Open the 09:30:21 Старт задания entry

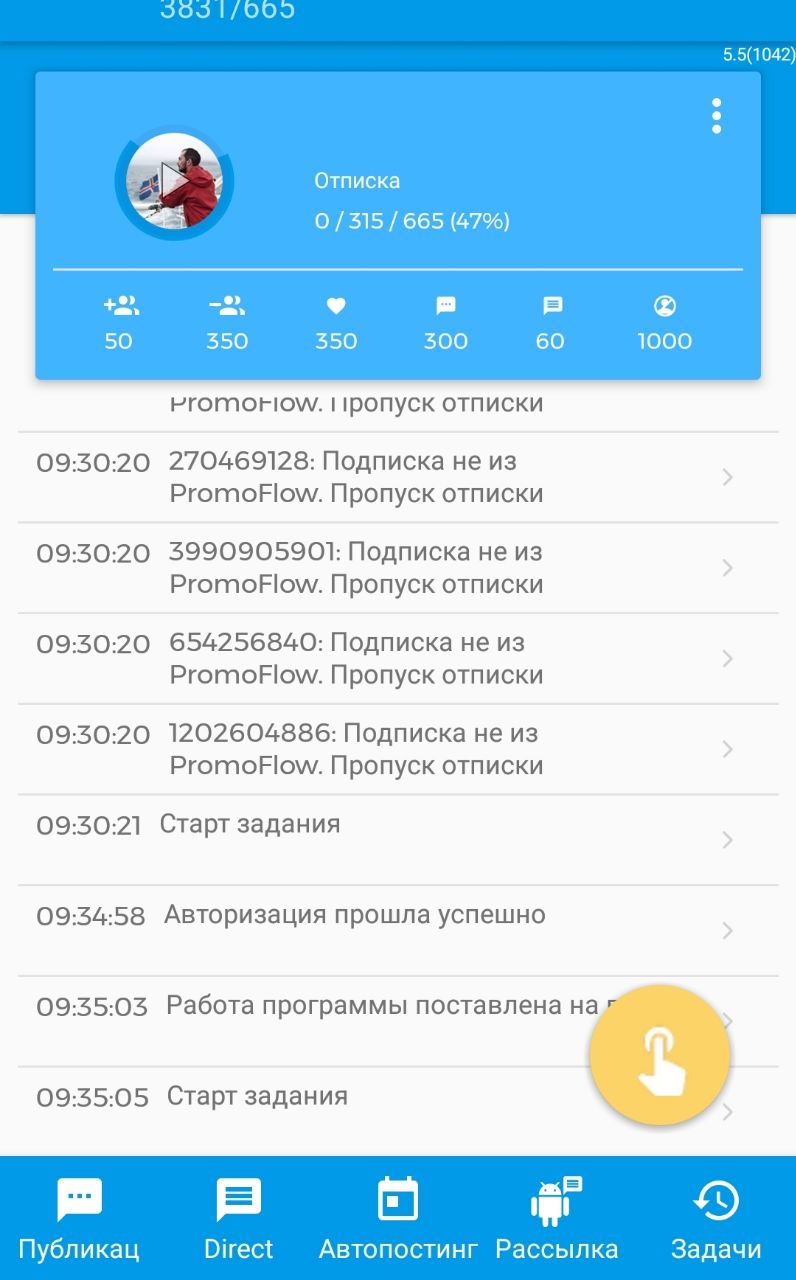398,840
